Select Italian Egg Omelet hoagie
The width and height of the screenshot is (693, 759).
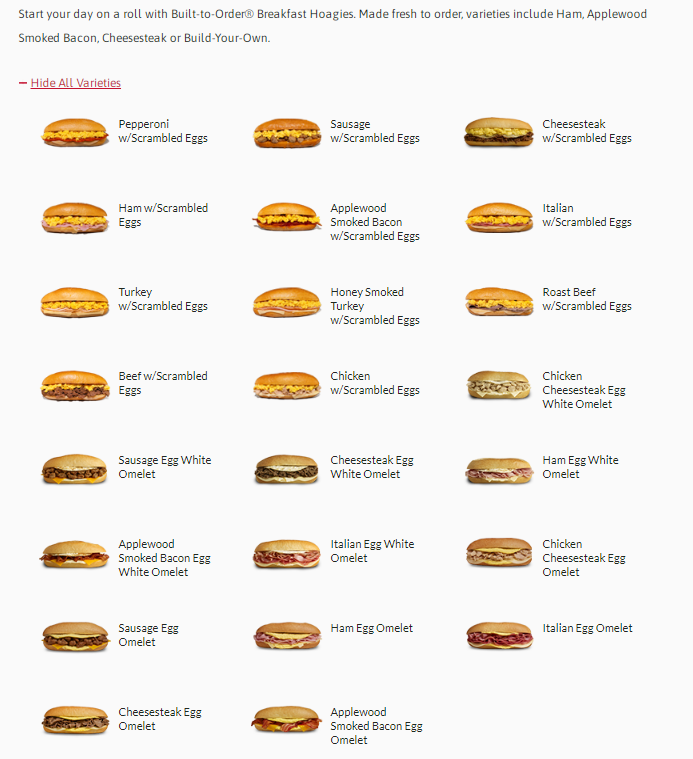pos(587,629)
